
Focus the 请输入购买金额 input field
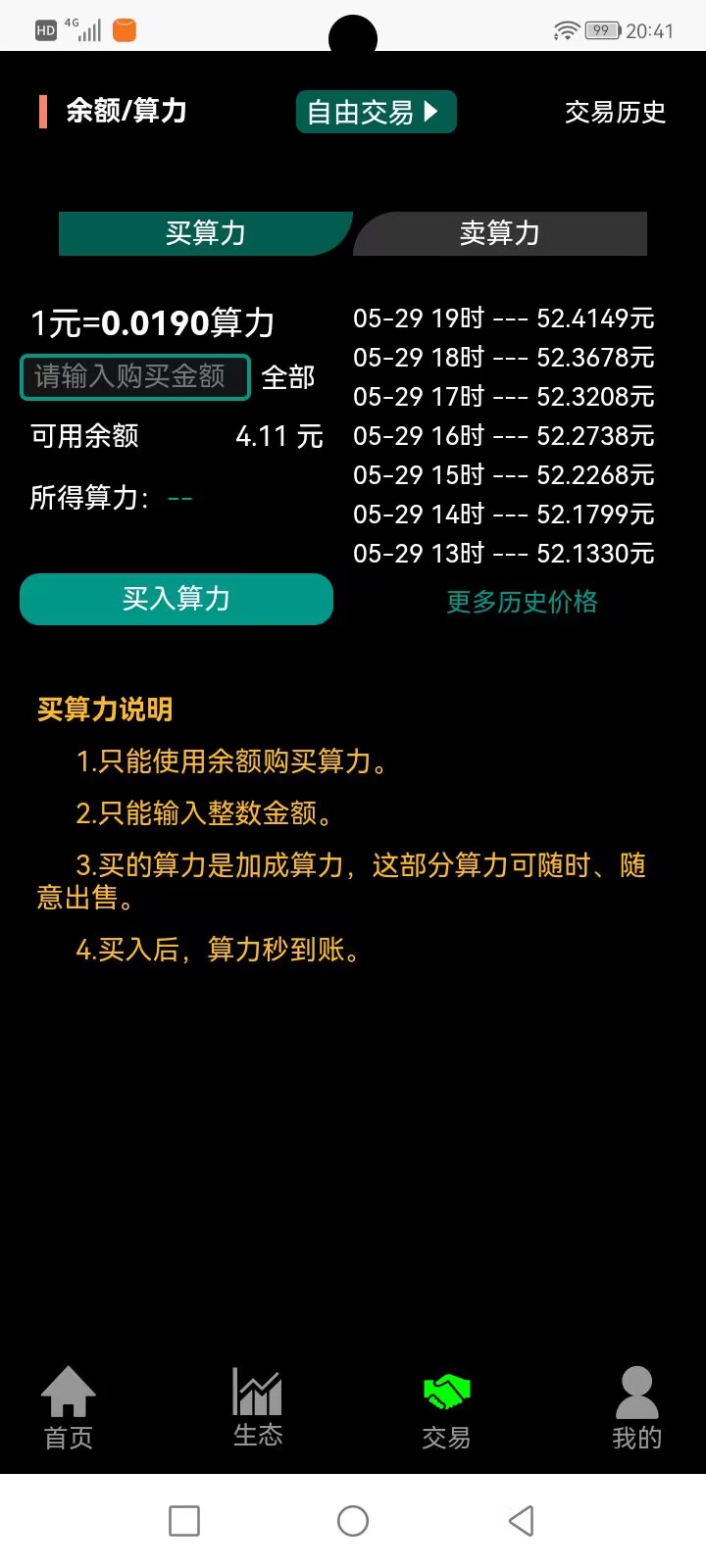135,377
